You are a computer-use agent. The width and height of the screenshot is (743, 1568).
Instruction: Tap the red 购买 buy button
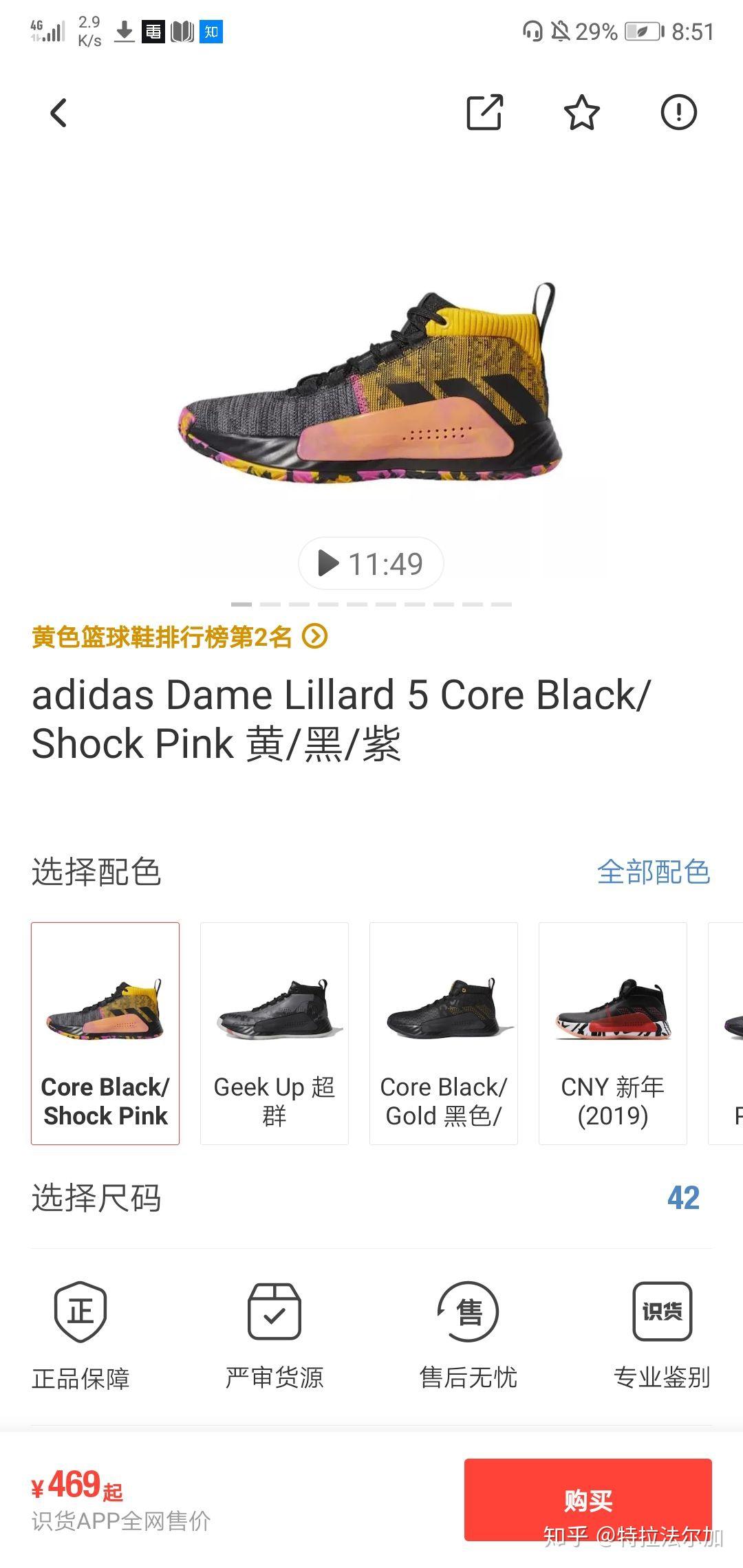pyautogui.click(x=588, y=1499)
